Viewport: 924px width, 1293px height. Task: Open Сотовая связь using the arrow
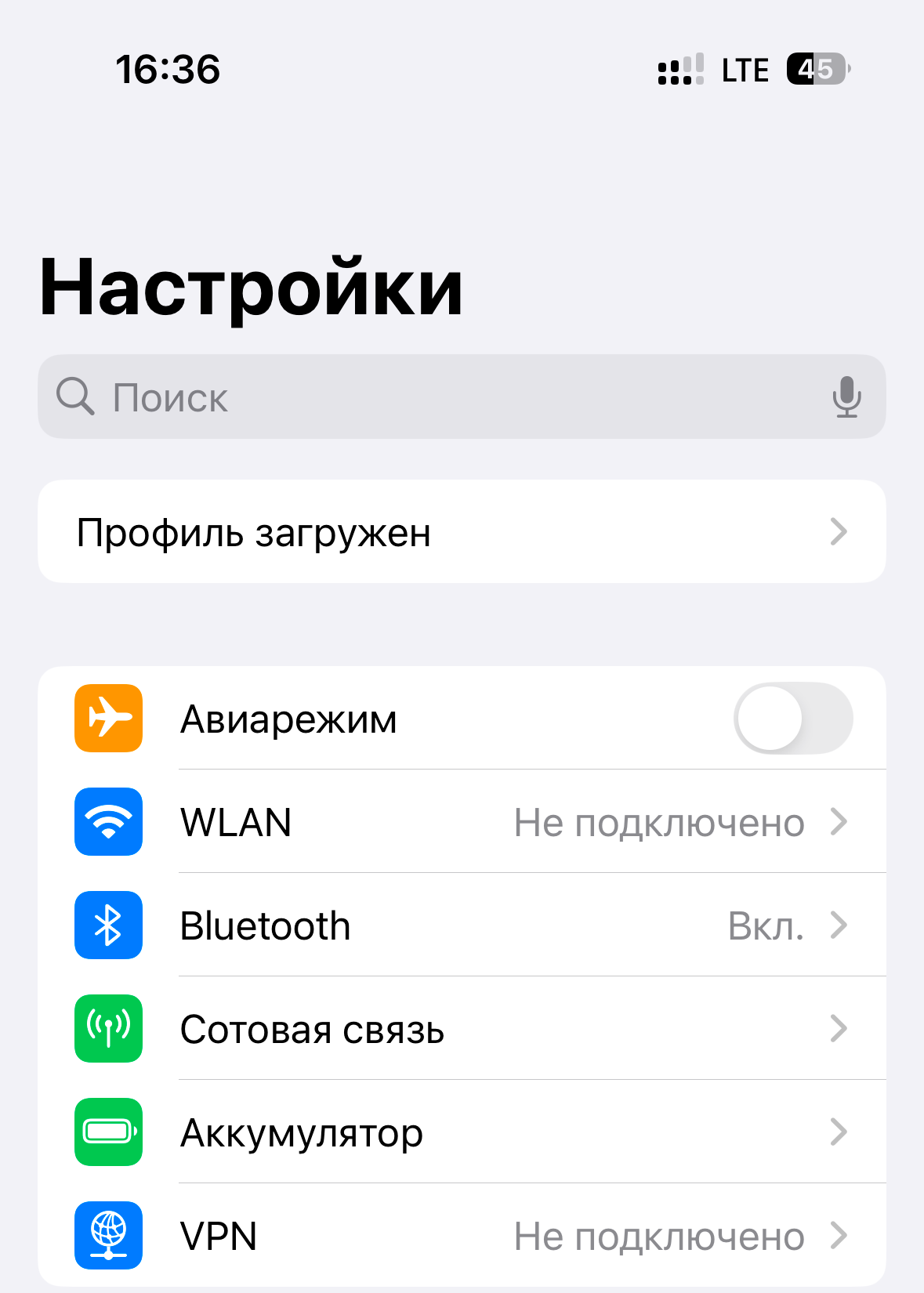pyautogui.click(x=840, y=1030)
